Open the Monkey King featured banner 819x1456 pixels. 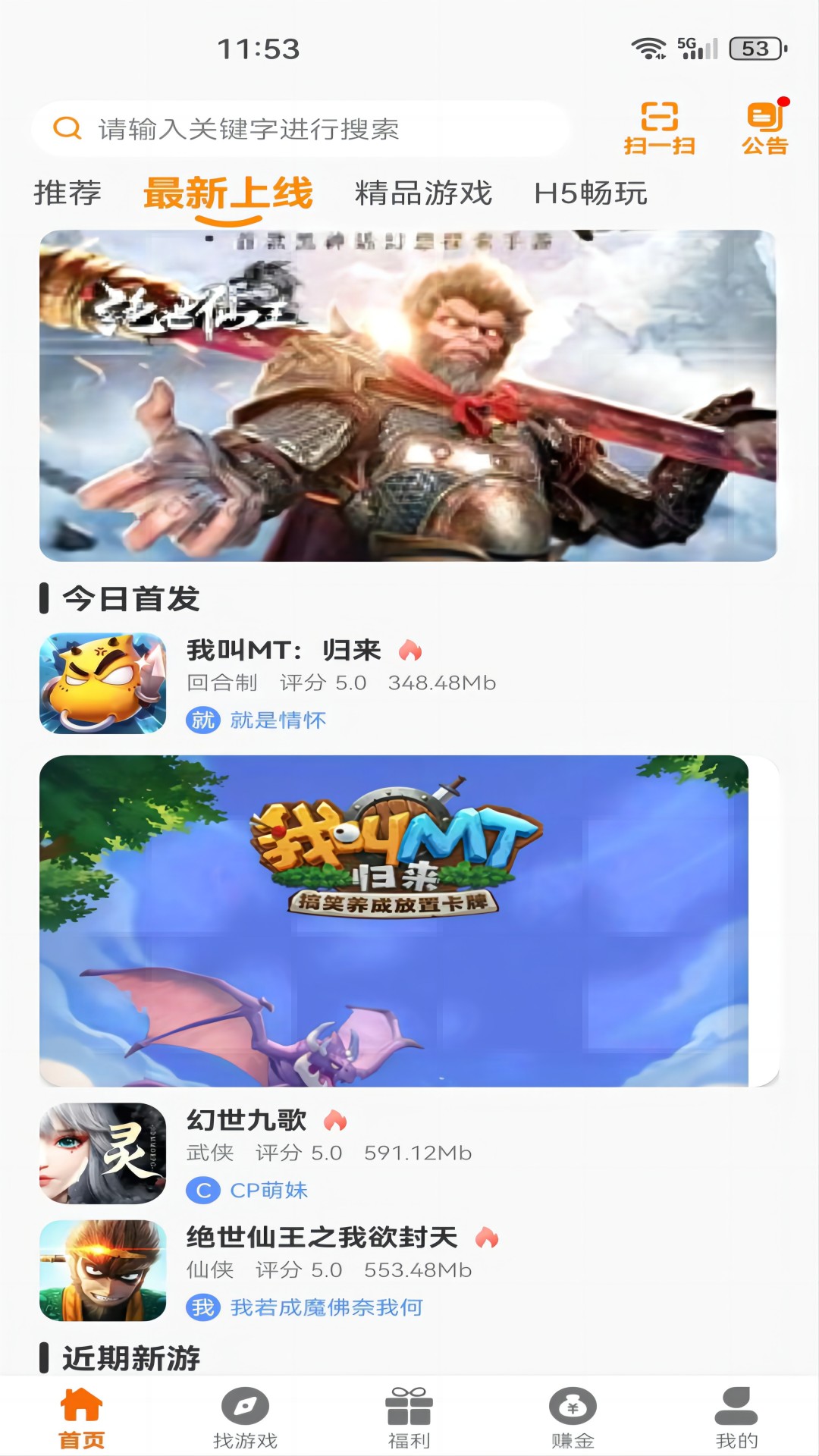tap(408, 395)
